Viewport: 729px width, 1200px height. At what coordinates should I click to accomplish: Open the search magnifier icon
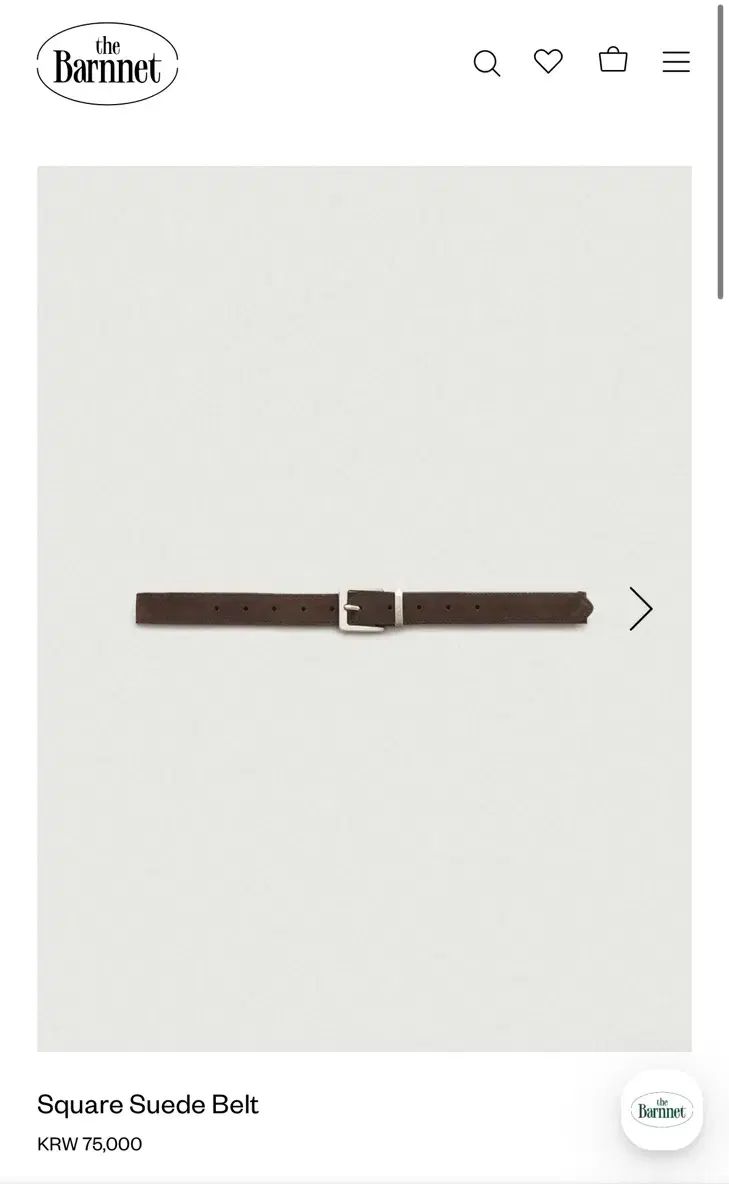coord(486,63)
